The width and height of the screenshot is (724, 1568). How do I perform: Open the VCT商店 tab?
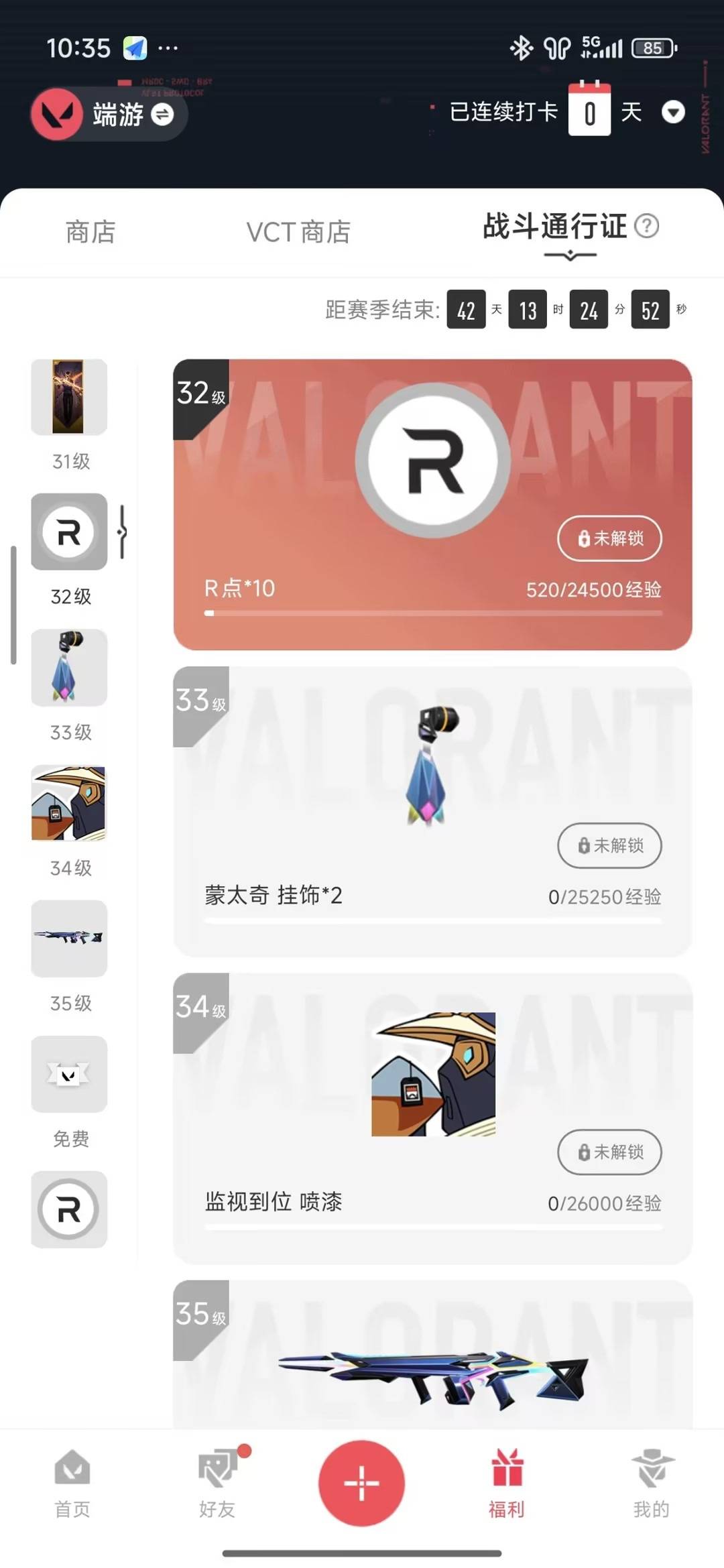pos(298,232)
